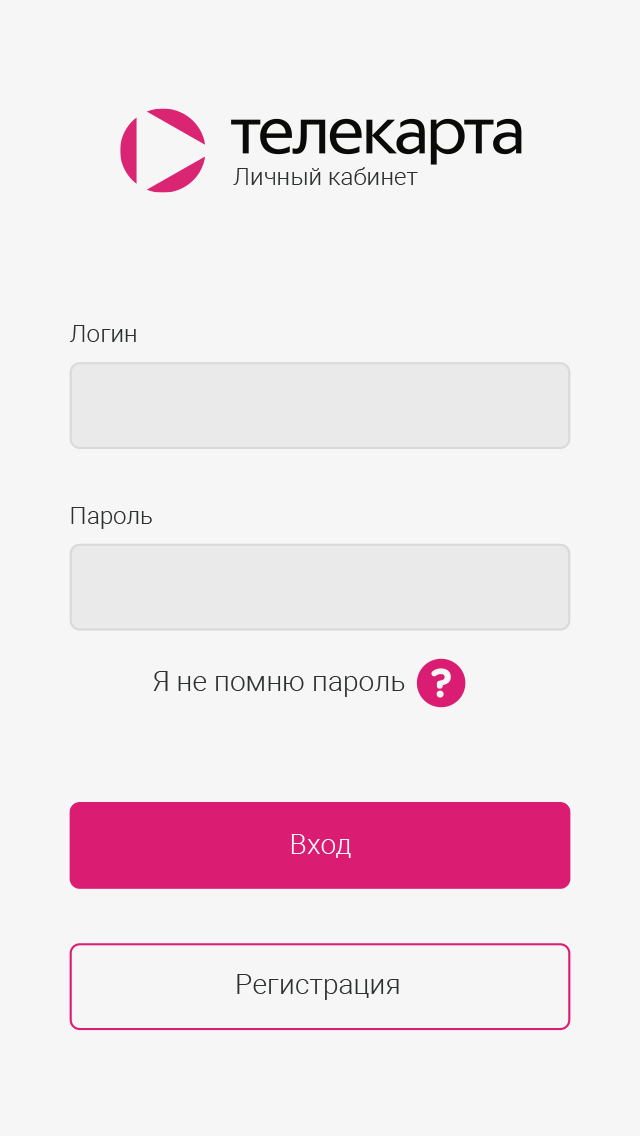Open the forgotten password help icon

pyautogui.click(x=441, y=682)
